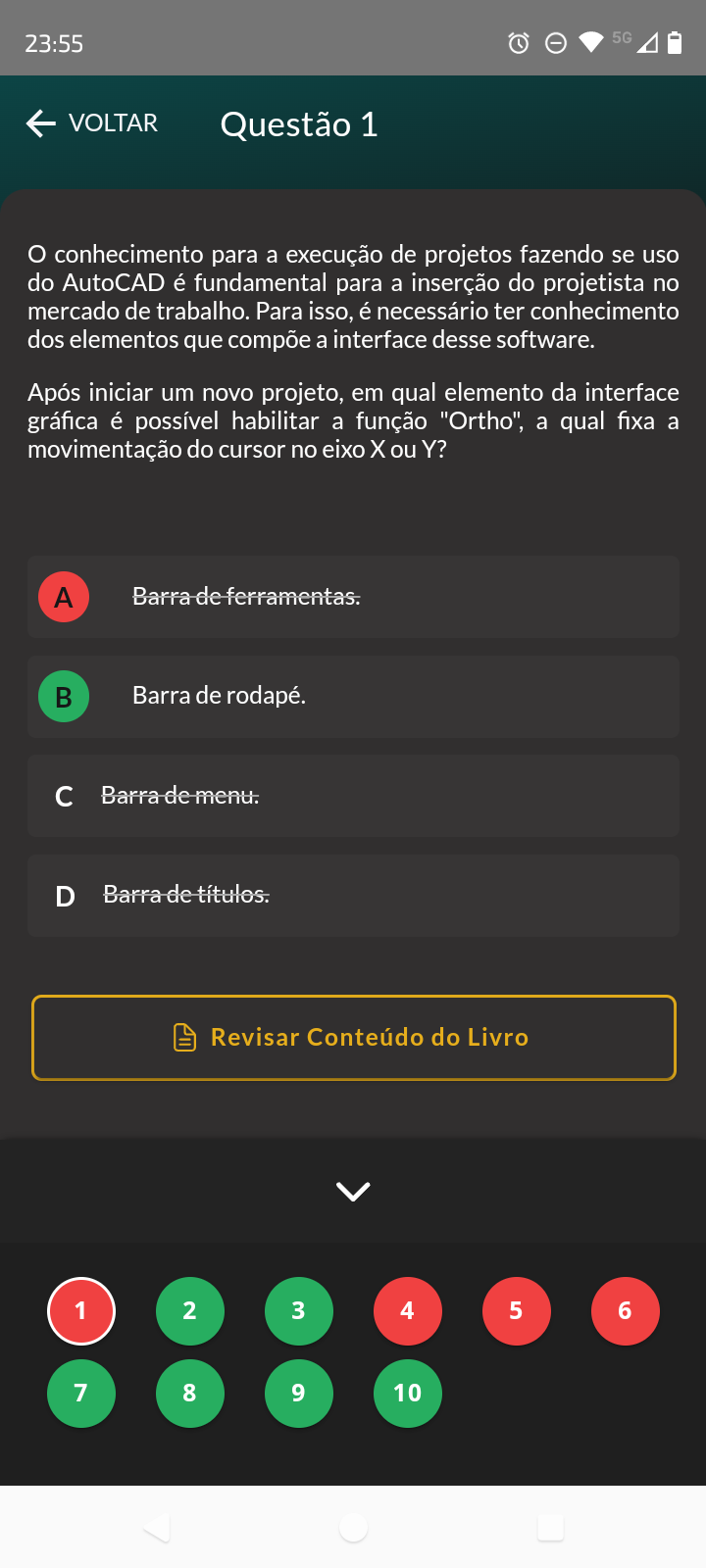Choose answer B Barra de rodapé
706x1568 pixels.
tap(353, 697)
